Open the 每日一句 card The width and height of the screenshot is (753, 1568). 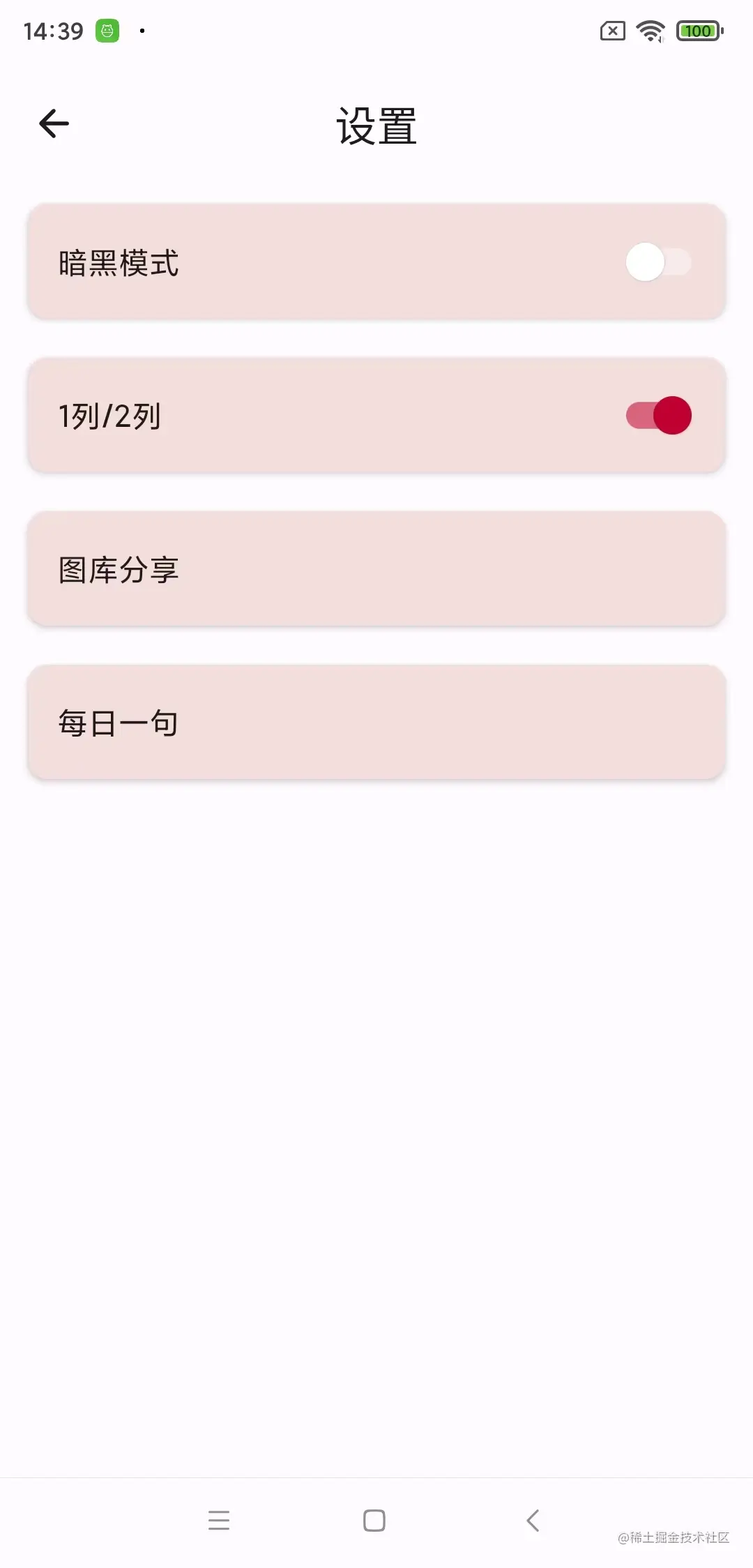(x=376, y=723)
